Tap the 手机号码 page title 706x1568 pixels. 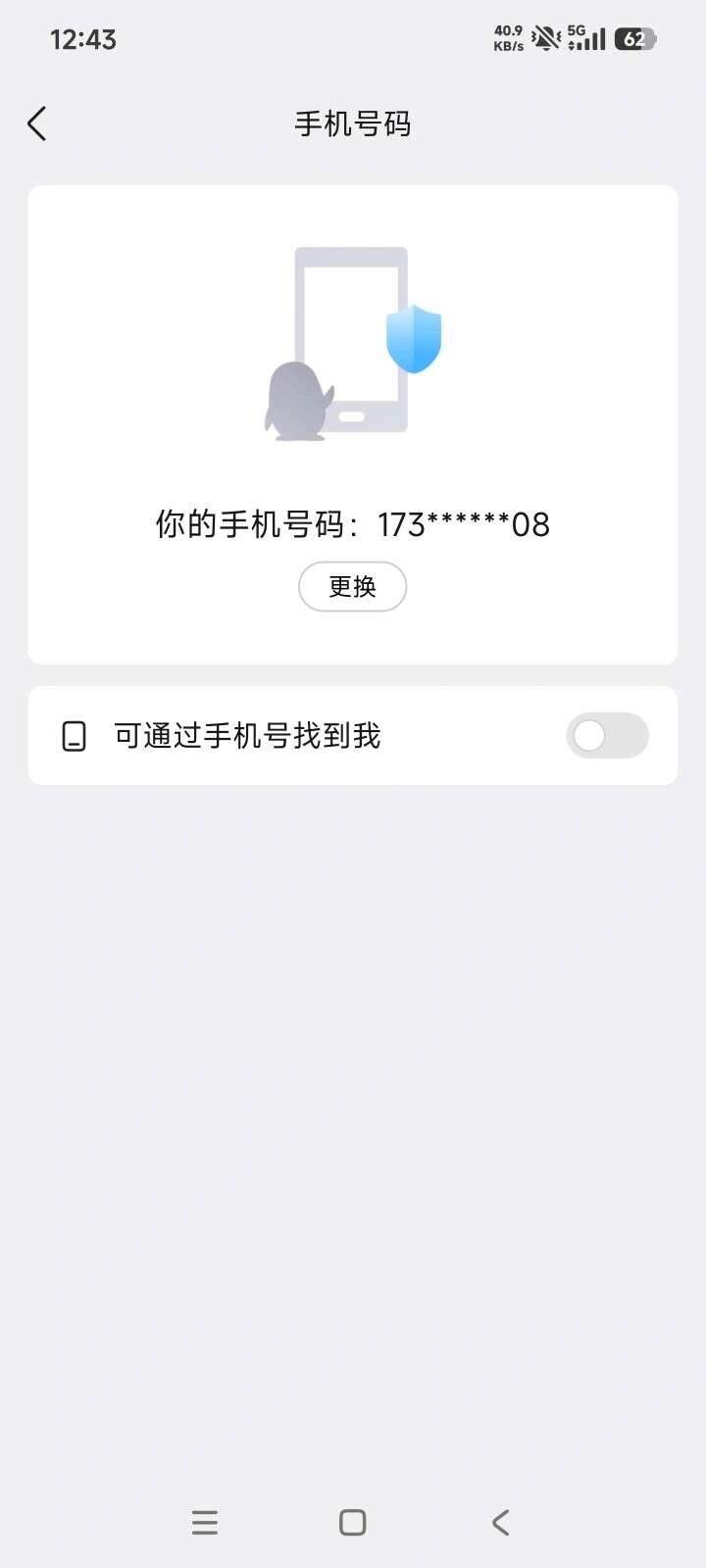coord(352,123)
